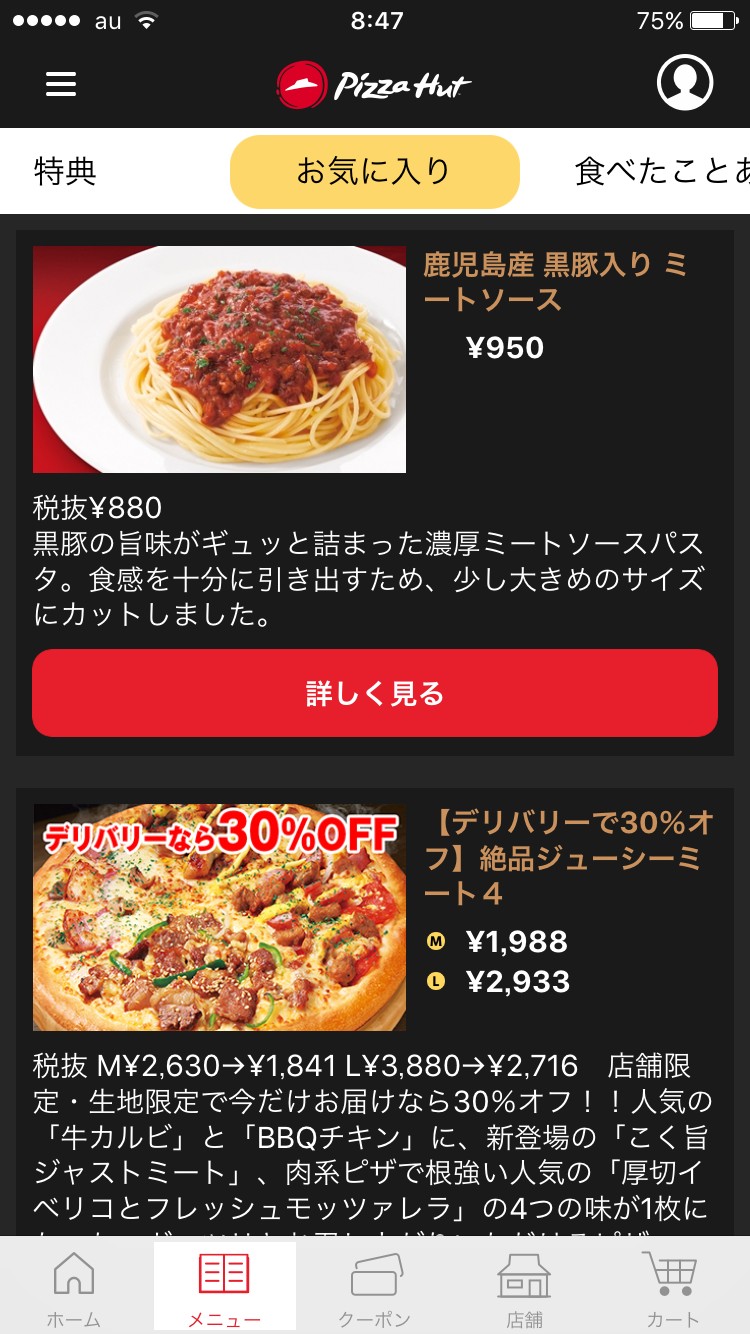
Task: Open the 絶品ジューシーミート4 pizza photo
Action: 220,917
